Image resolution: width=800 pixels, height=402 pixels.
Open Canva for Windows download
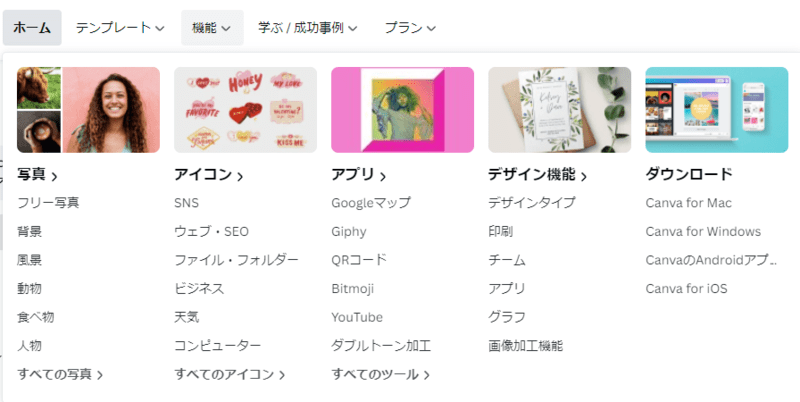point(703,232)
